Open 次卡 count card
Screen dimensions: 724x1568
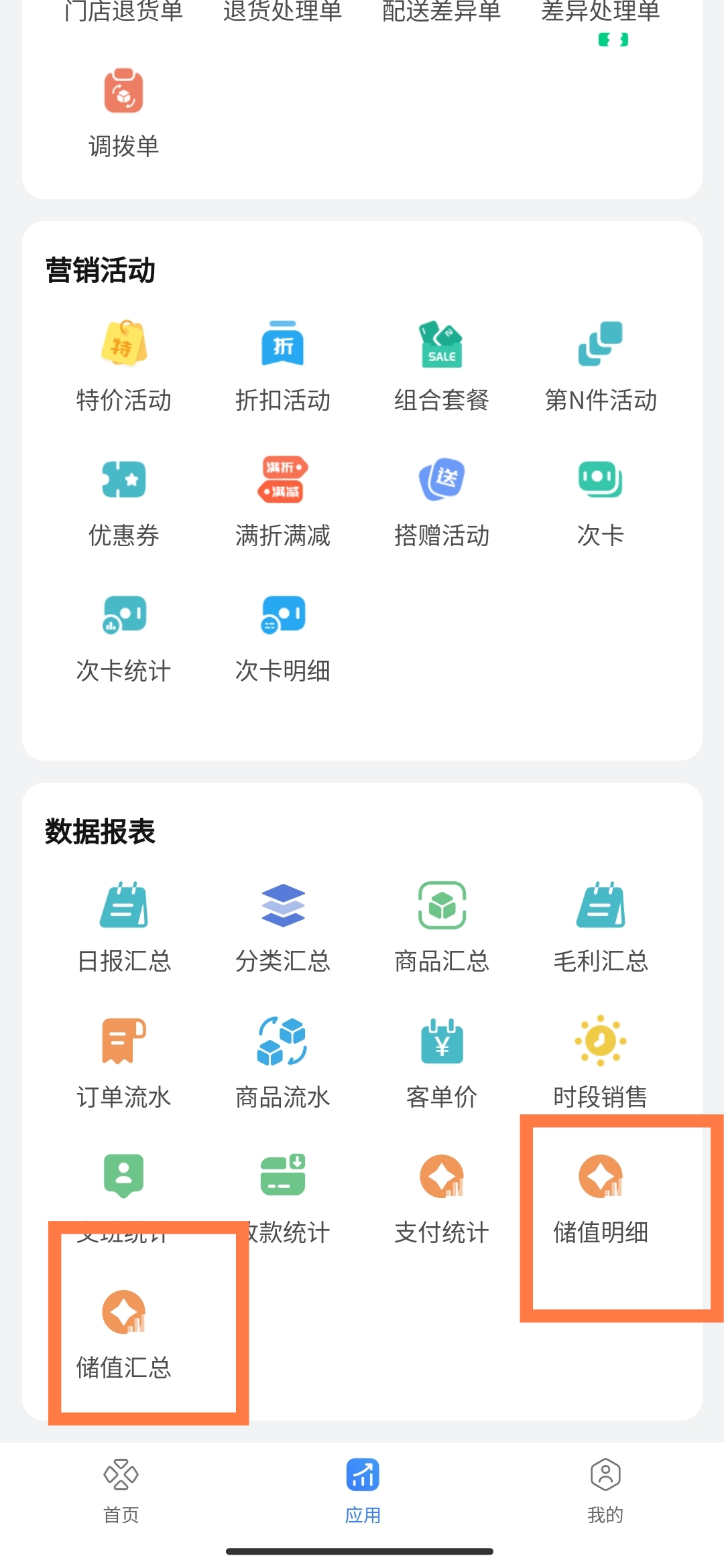coord(601,501)
